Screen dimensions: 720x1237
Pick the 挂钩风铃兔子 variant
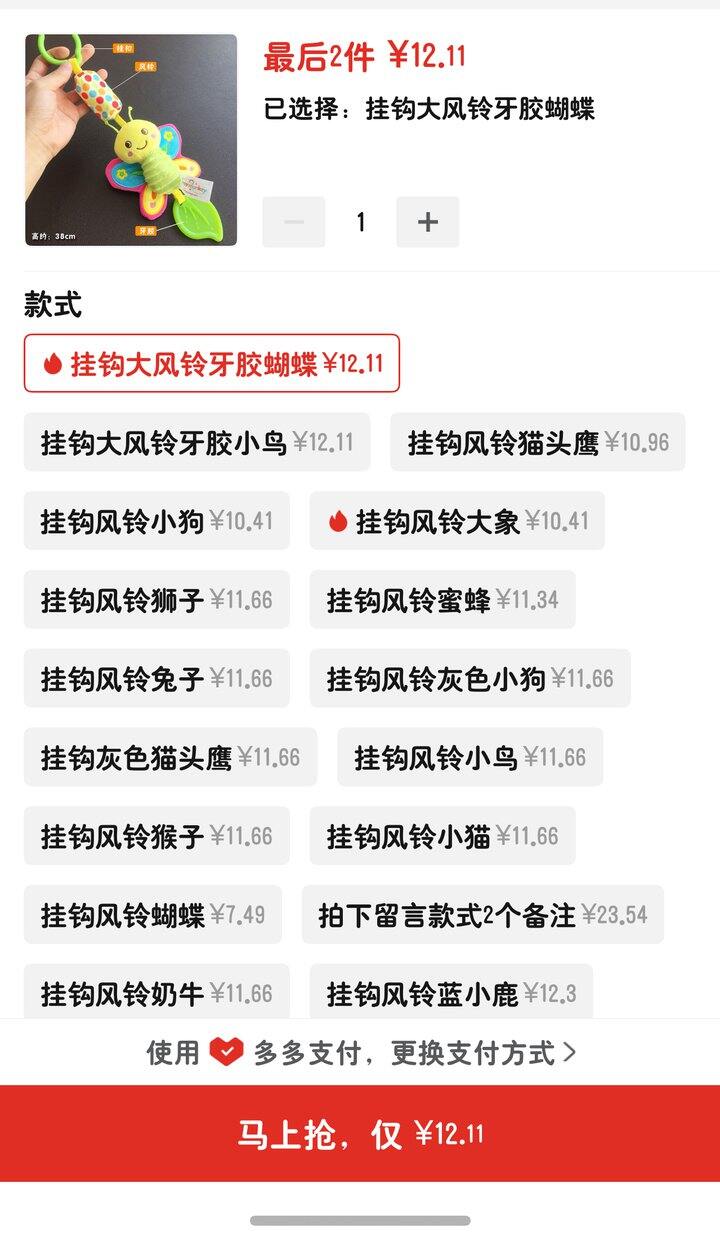point(156,679)
